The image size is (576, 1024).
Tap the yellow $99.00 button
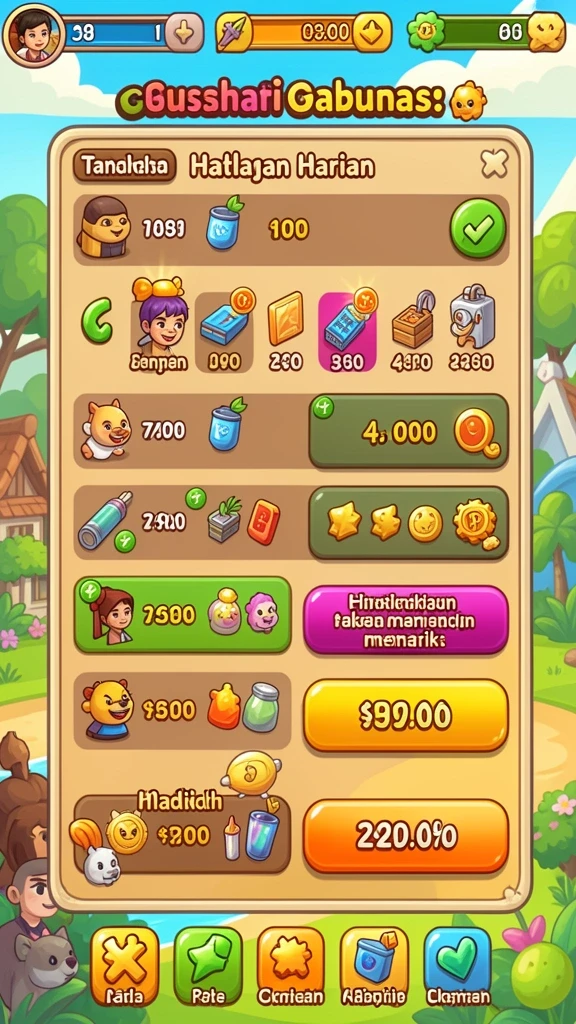click(406, 715)
